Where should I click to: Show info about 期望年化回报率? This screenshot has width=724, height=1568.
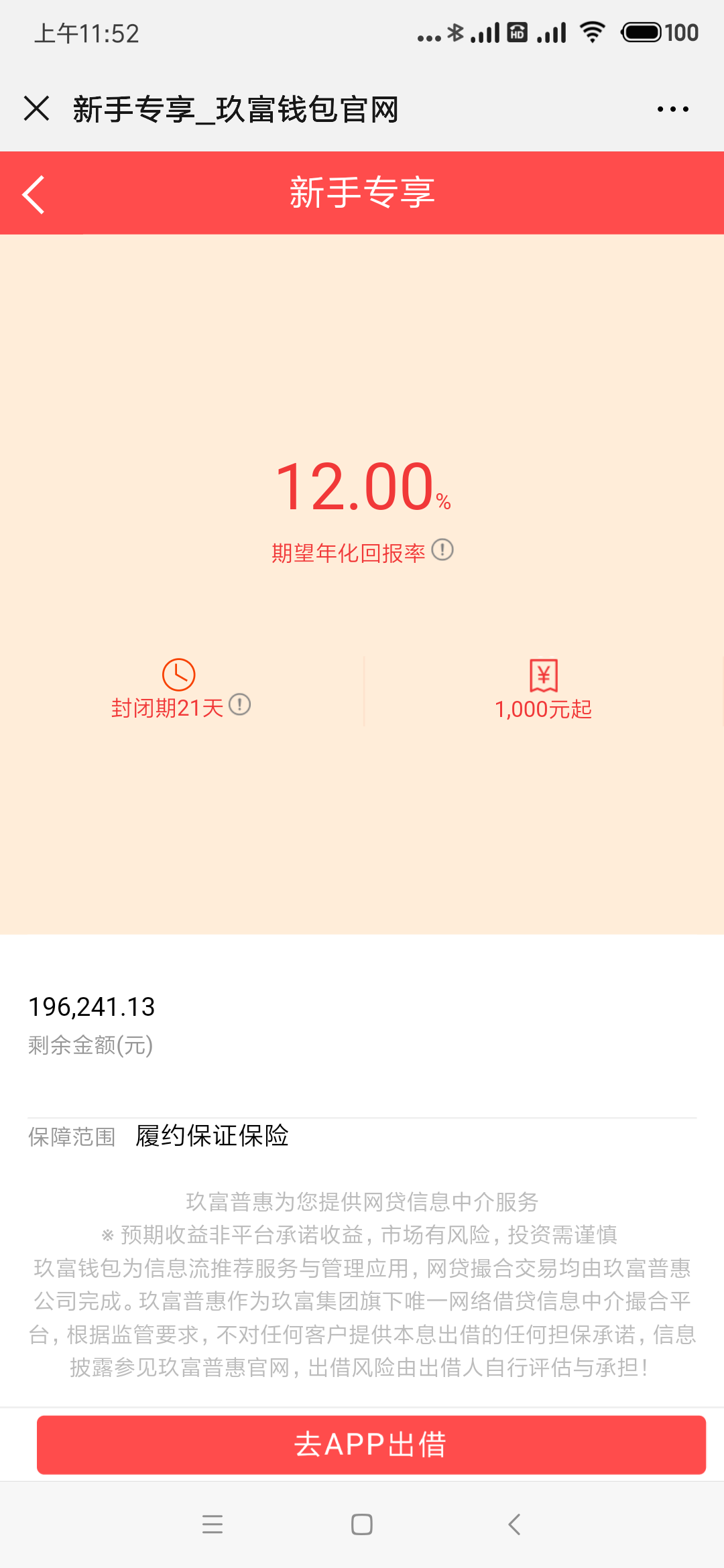pyautogui.click(x=442, y=550)
